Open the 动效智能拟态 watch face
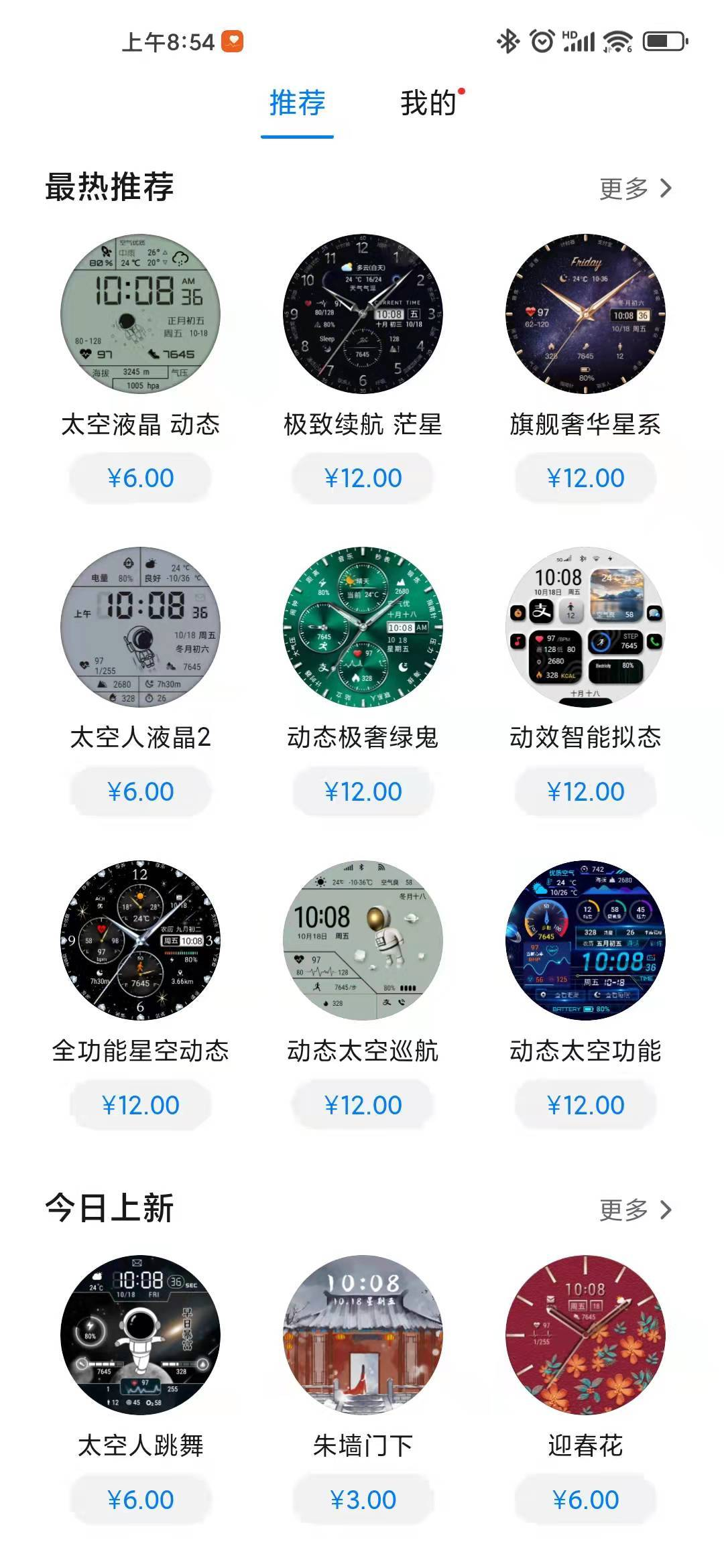724x1568 pixels. 585,627
